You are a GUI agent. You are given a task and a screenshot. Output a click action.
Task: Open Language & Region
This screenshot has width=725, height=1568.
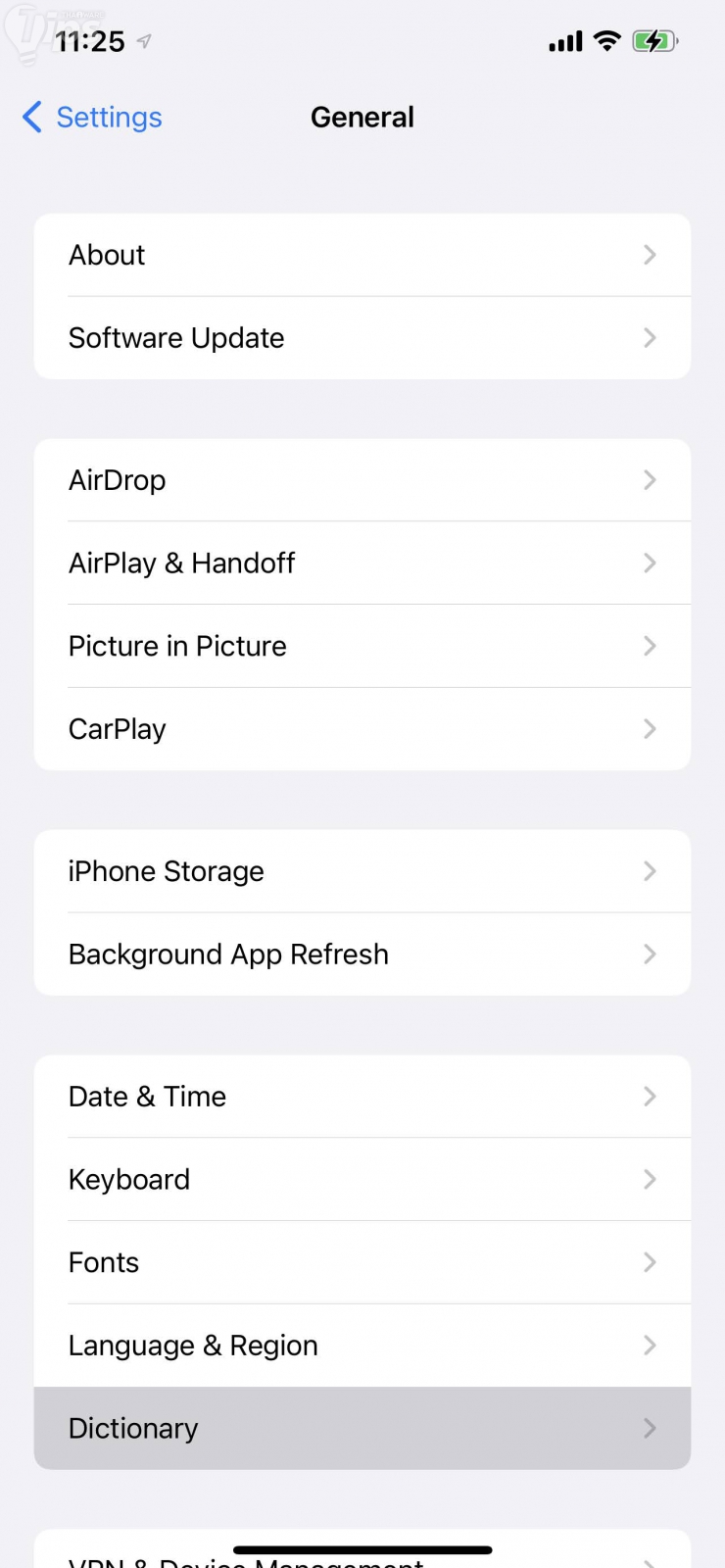[362, 1346]
